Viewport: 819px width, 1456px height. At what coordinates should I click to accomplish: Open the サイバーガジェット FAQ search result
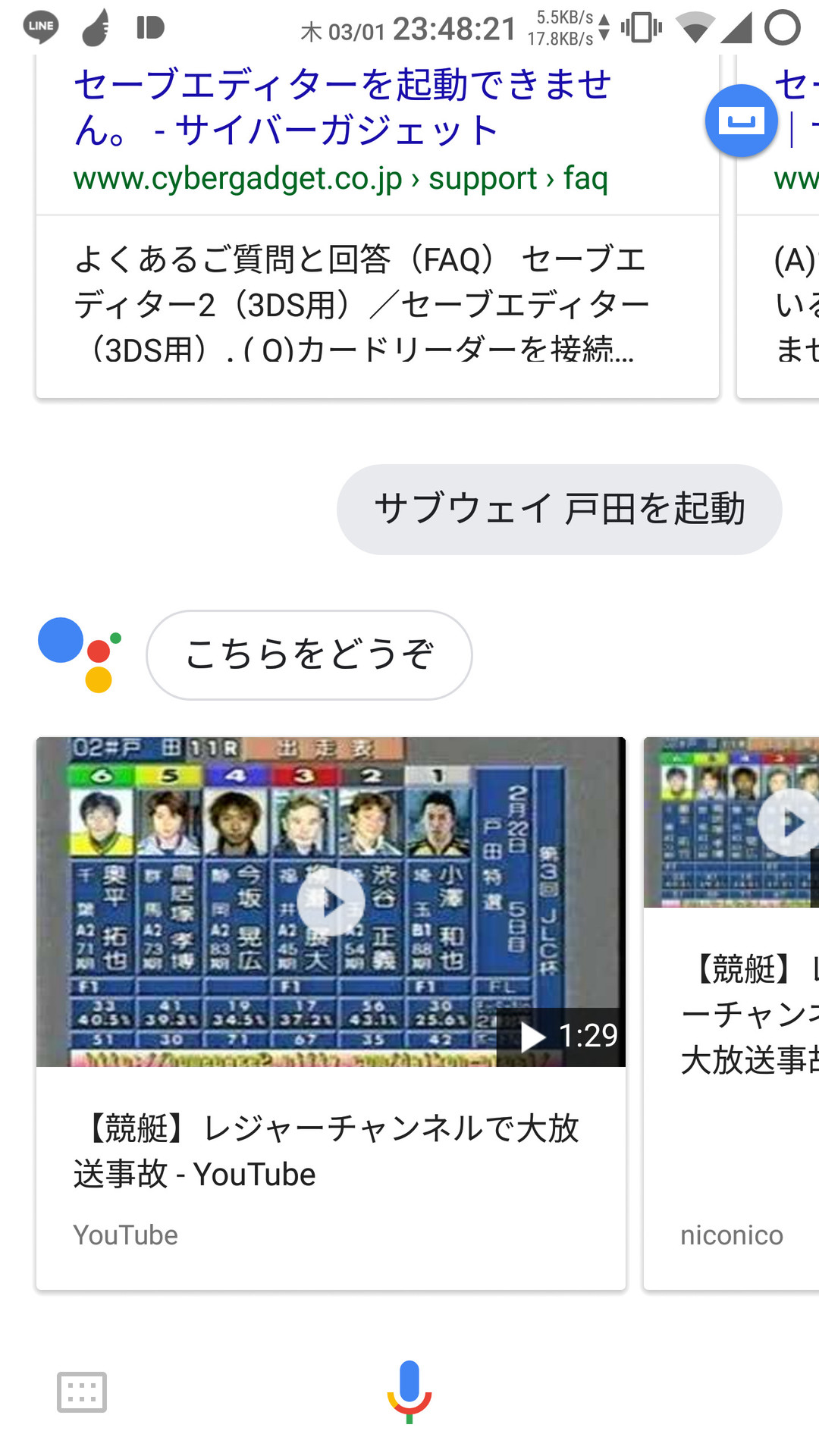(378, 227)
